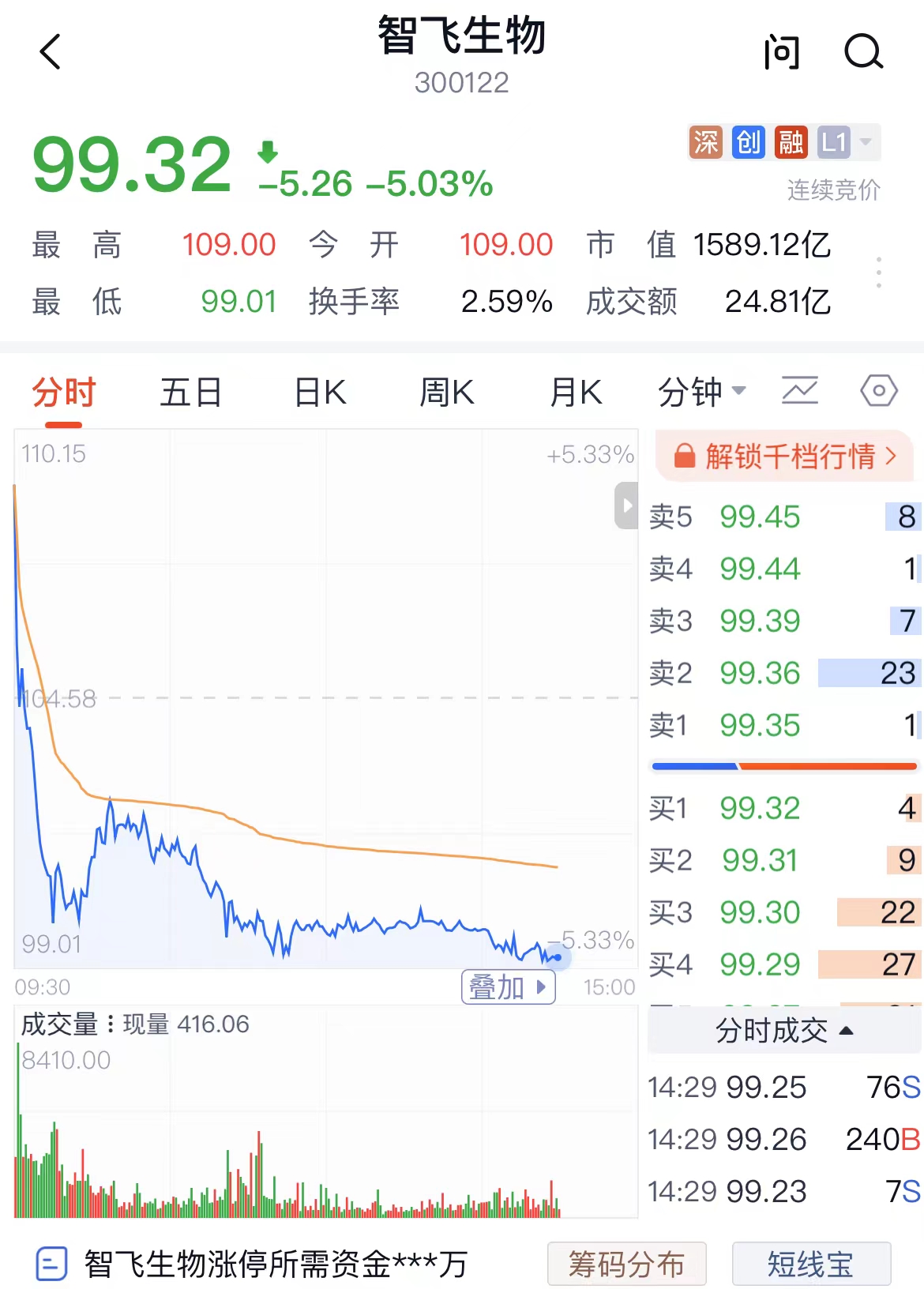
Task: Collapse the order book panel arrow
Action: pos(627,506)
